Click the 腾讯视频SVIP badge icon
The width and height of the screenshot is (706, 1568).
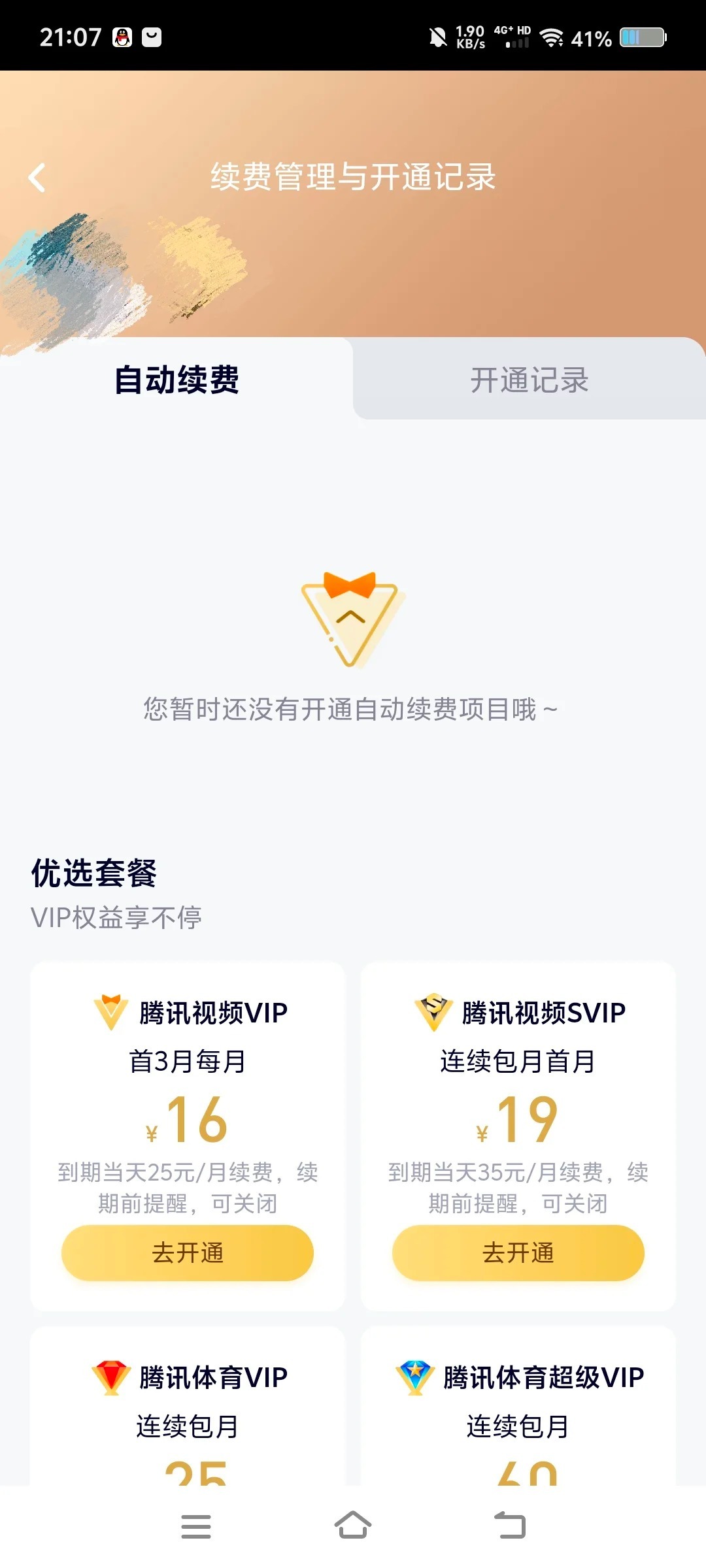[432, 1010]
